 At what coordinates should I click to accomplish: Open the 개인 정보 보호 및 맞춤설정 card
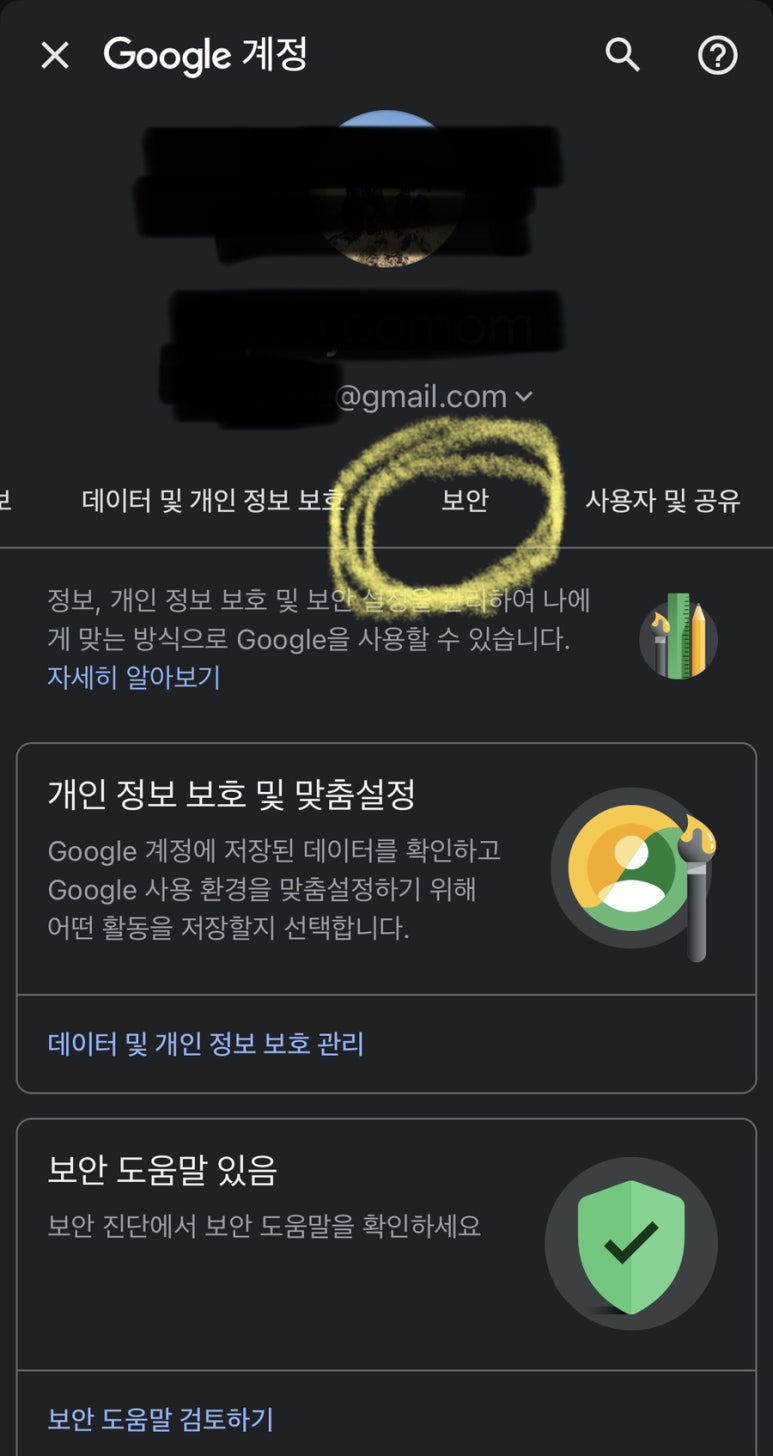click(x=386, y=869)
